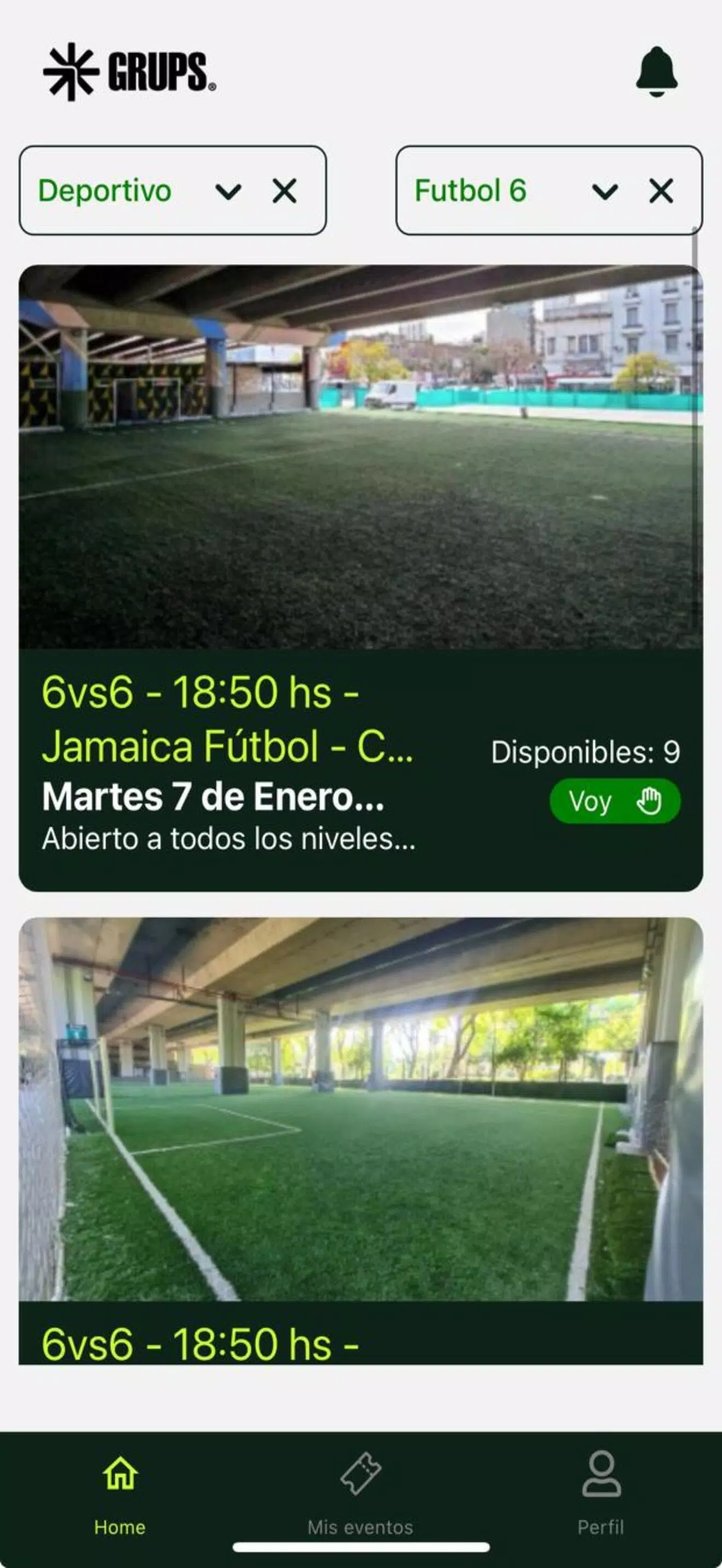Tap the GRUPS asterisk logo
Image resolution: width=722 pixels, height=1568 pixels.
click(72, 72)
